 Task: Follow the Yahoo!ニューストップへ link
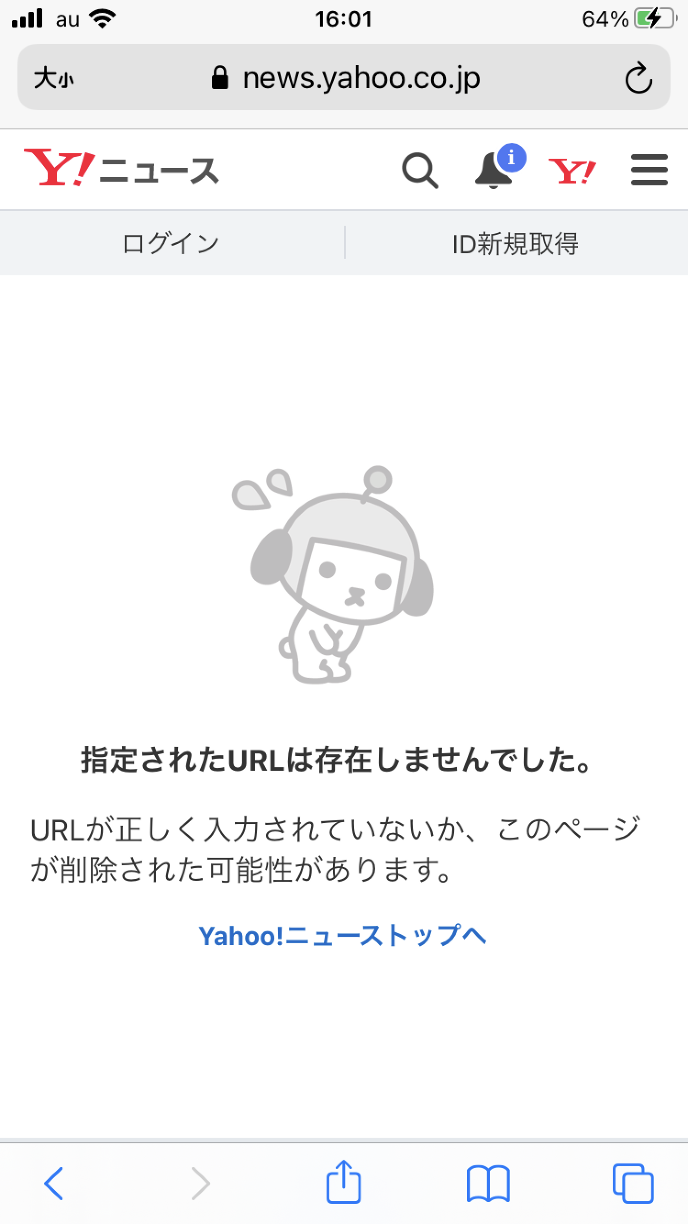[x=343, y=936]
